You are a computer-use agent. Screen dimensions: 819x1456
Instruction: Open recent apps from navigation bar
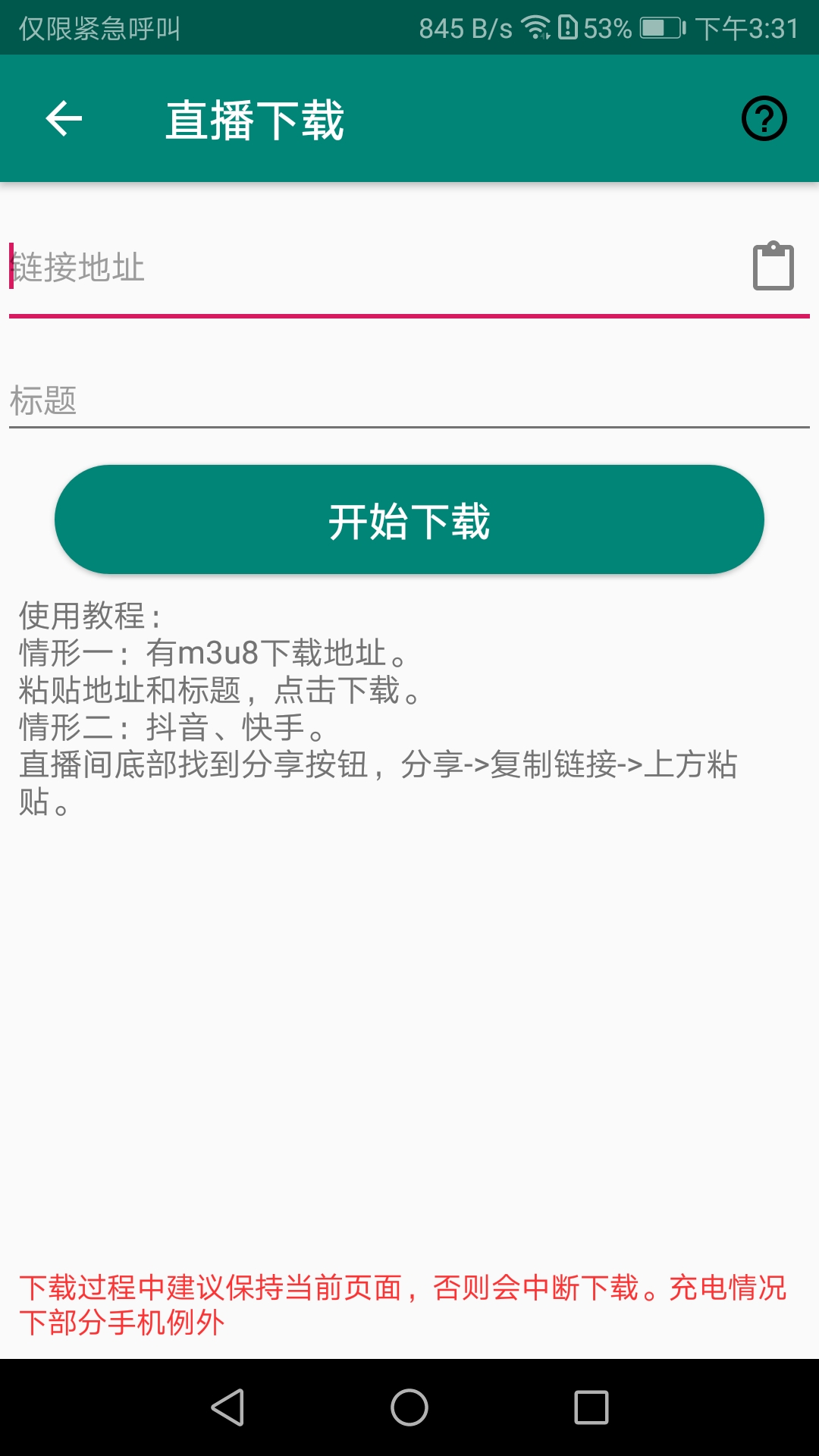(591, 1407)
